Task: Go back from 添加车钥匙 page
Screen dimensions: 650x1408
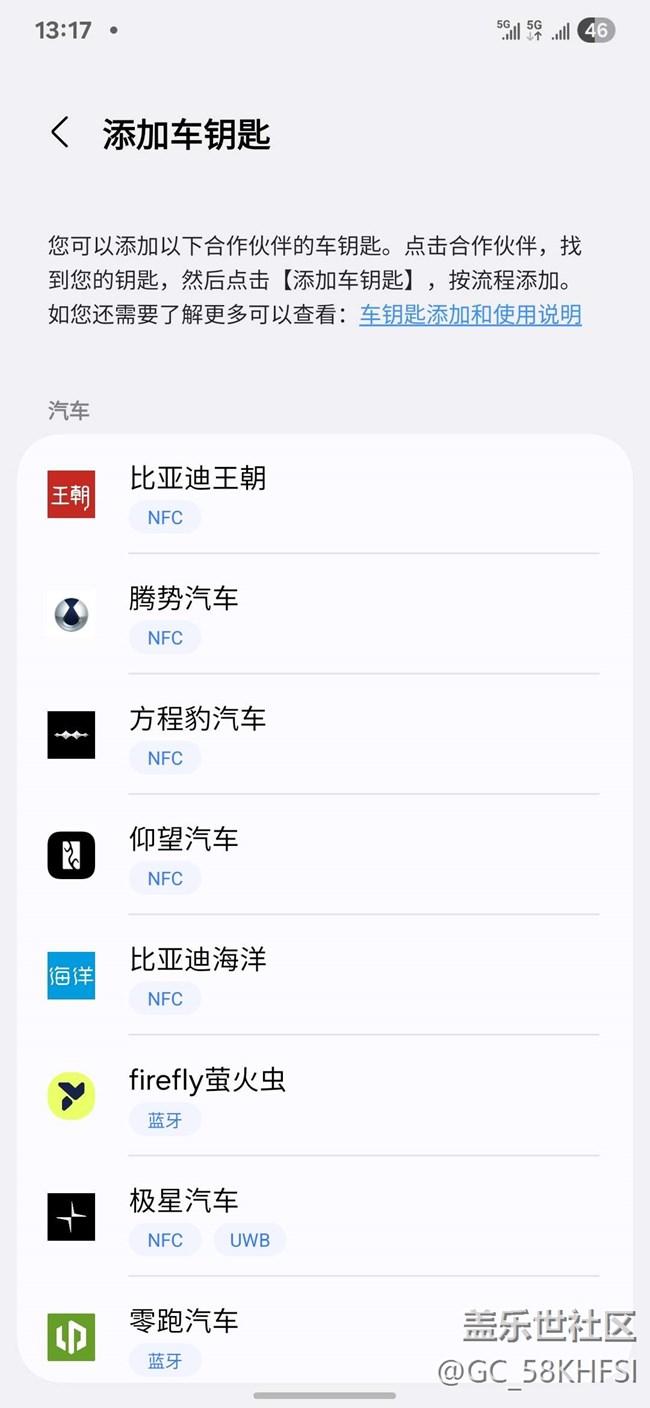Action: coord(60,133)
